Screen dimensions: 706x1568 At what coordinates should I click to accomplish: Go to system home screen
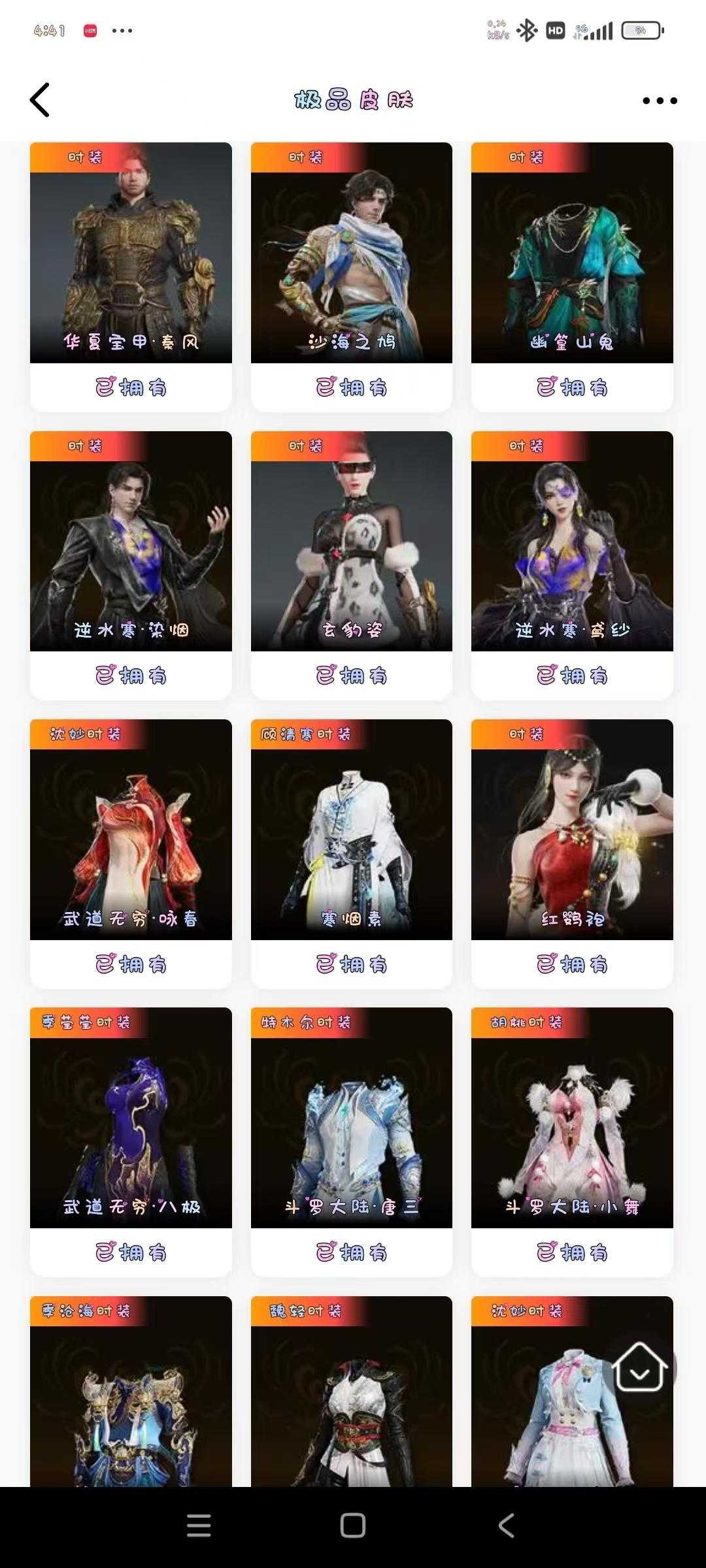pos(353,1526)
